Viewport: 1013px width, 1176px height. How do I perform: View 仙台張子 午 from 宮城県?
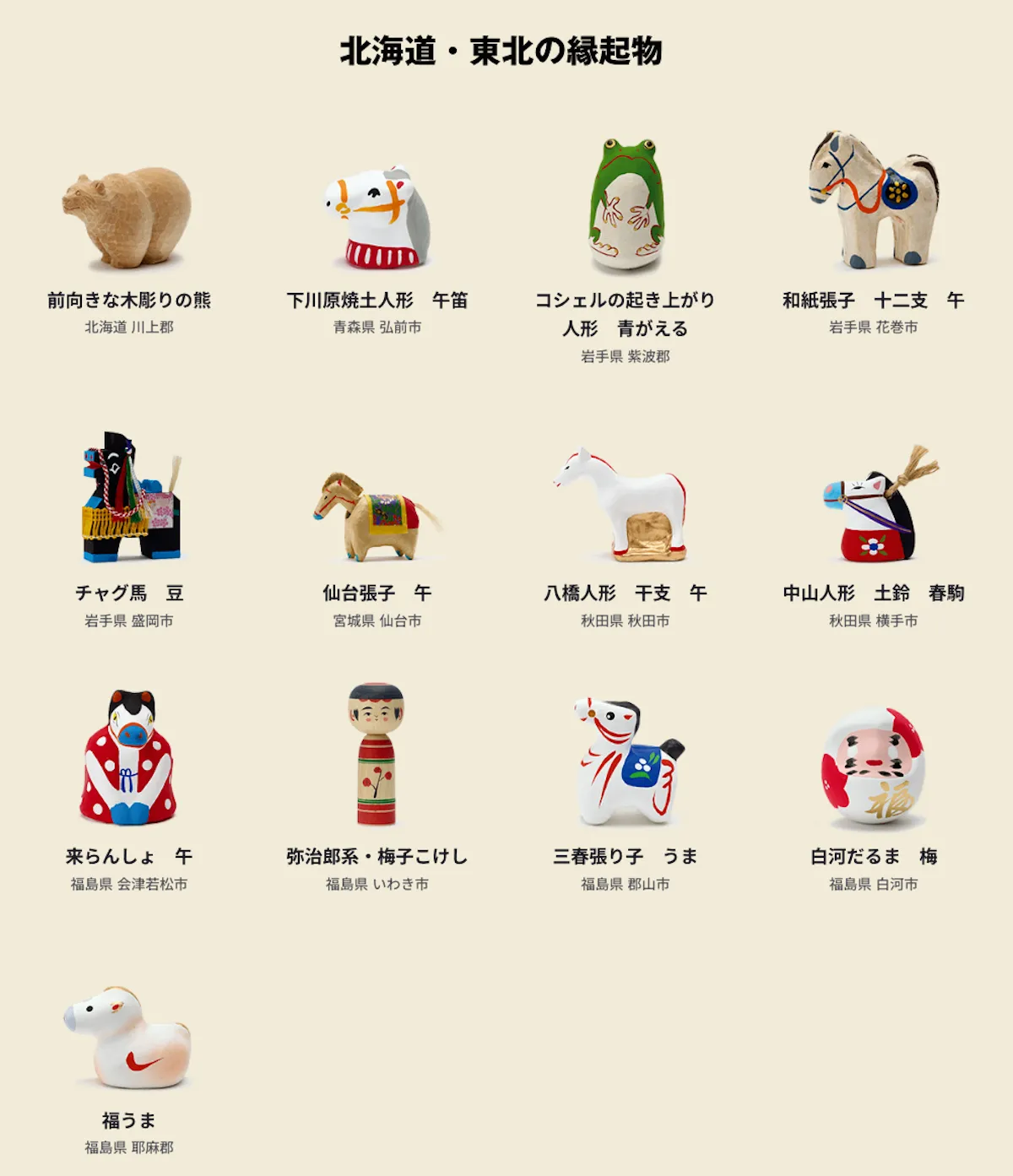click(x=376, y=517)
